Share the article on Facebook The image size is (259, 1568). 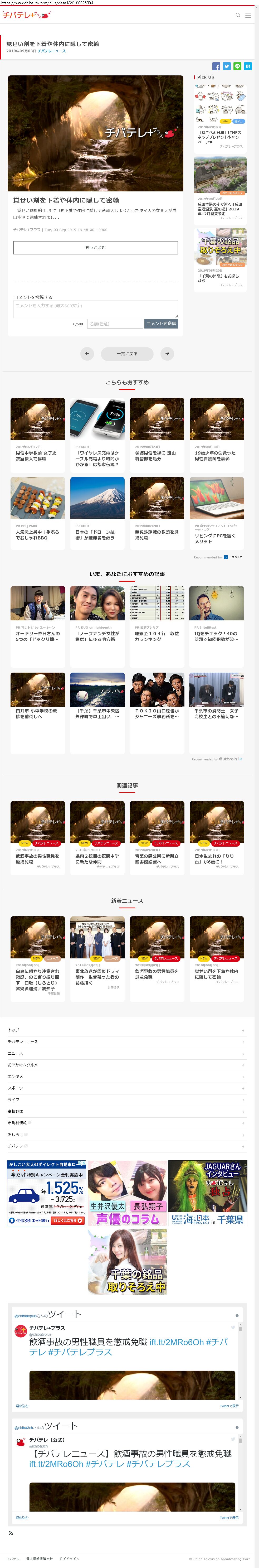coord(216,66)
